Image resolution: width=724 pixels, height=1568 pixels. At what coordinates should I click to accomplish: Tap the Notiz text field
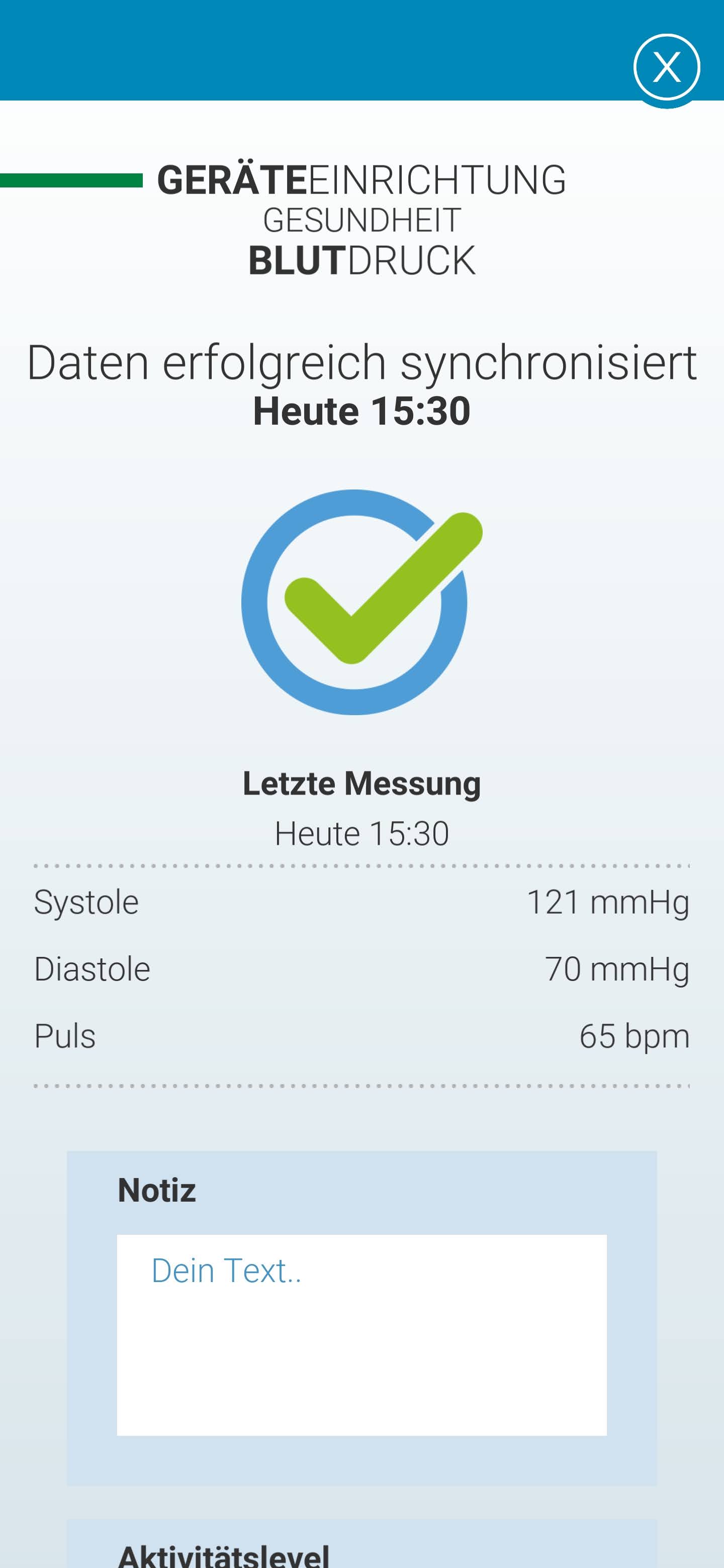[x=361, y=1334]
